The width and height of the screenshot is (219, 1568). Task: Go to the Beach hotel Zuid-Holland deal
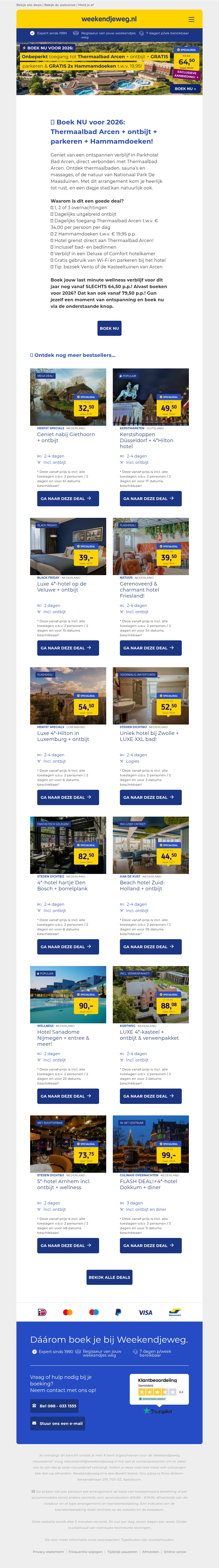pos(150,947)
